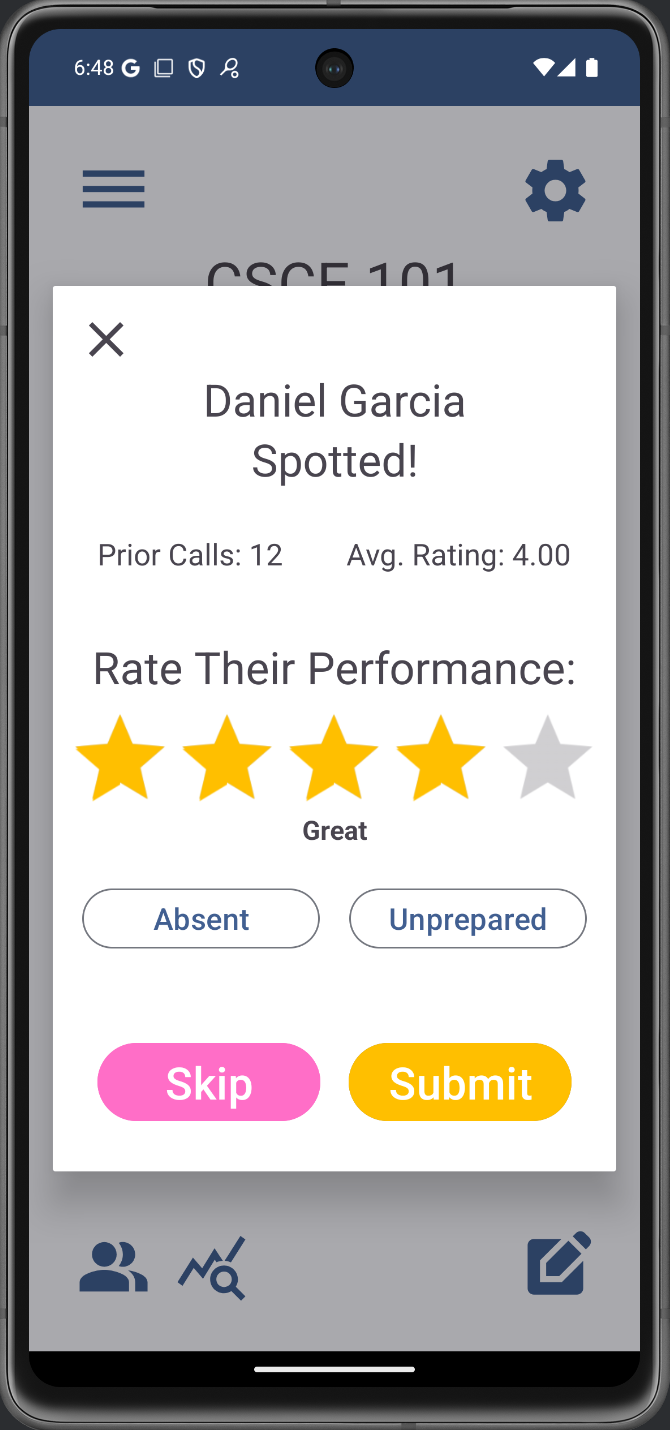View the student roster icon

[x=114, y=1267]
